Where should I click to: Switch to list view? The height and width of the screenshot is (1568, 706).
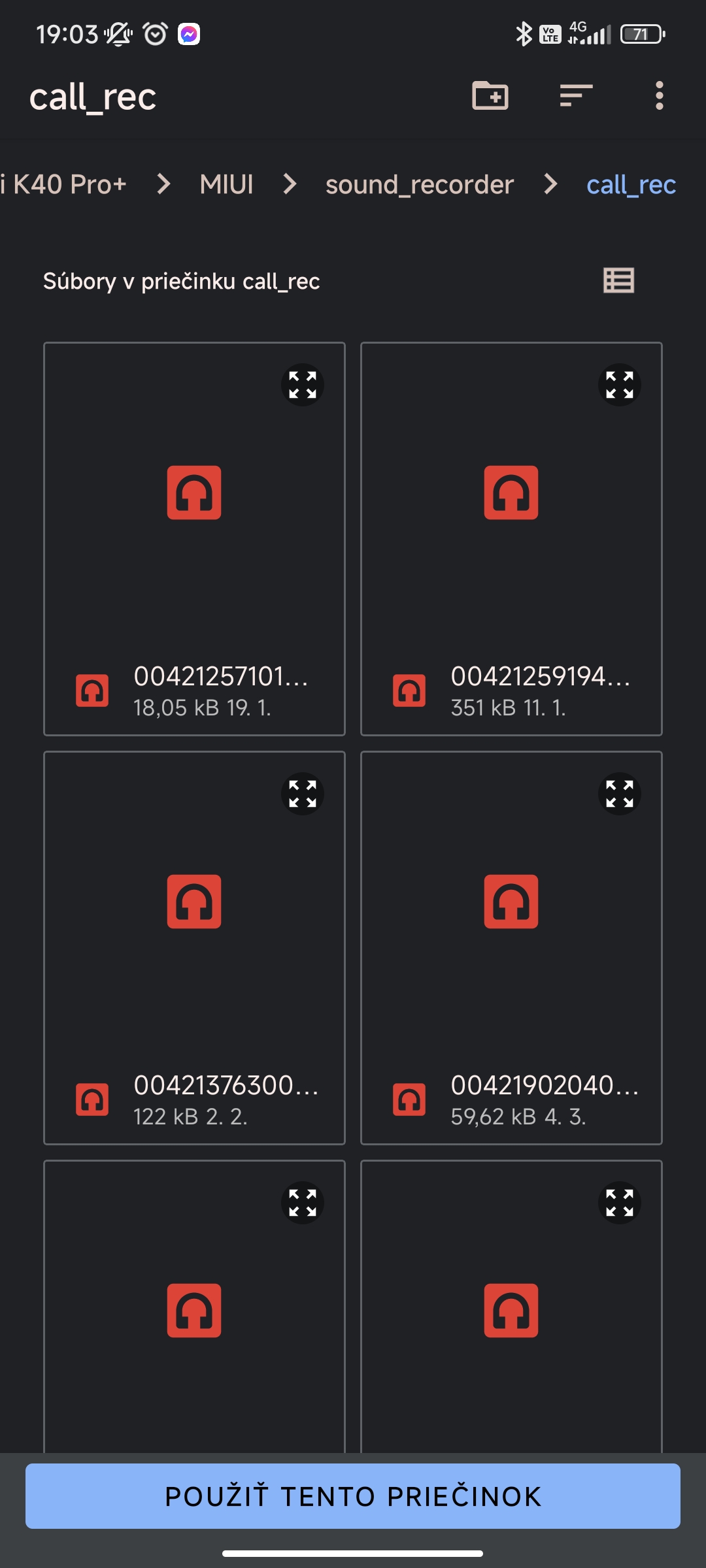[x=618, y=281]
